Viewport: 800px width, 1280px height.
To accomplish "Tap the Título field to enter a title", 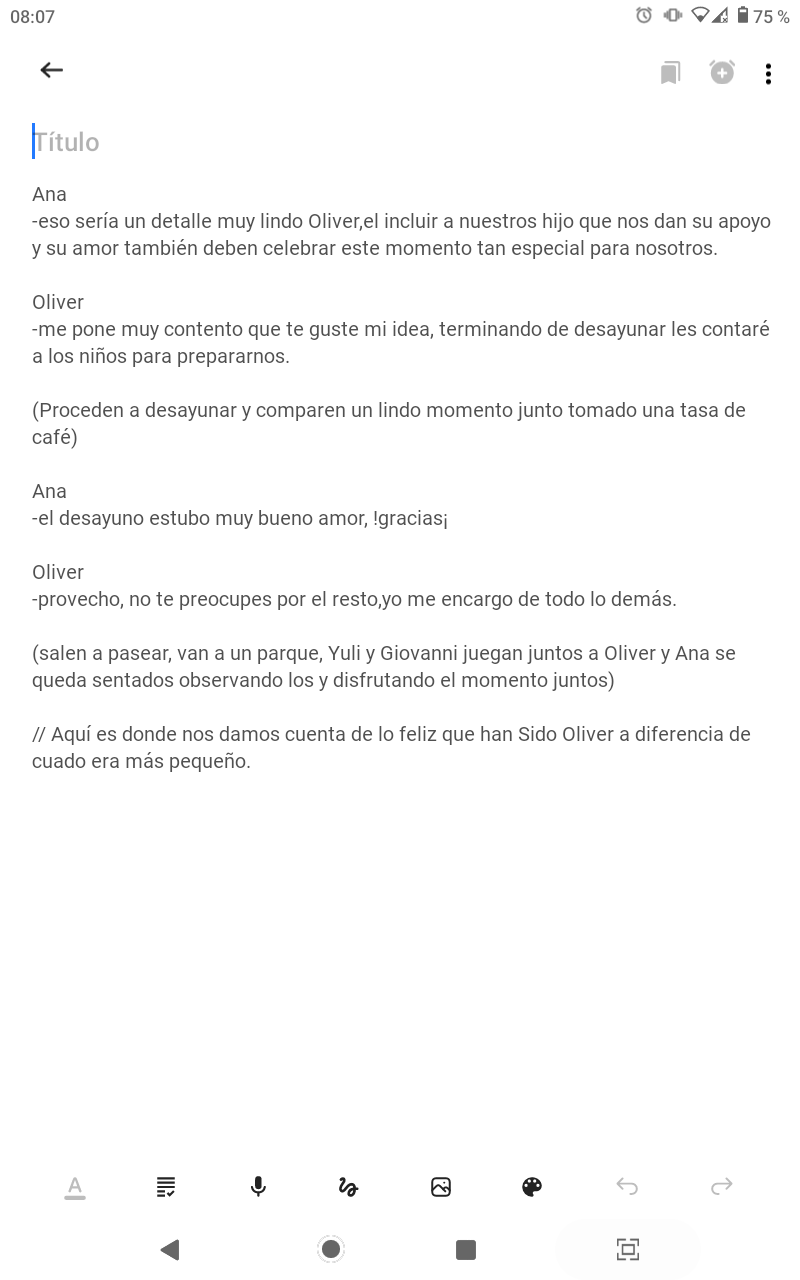I will (400, 142).
